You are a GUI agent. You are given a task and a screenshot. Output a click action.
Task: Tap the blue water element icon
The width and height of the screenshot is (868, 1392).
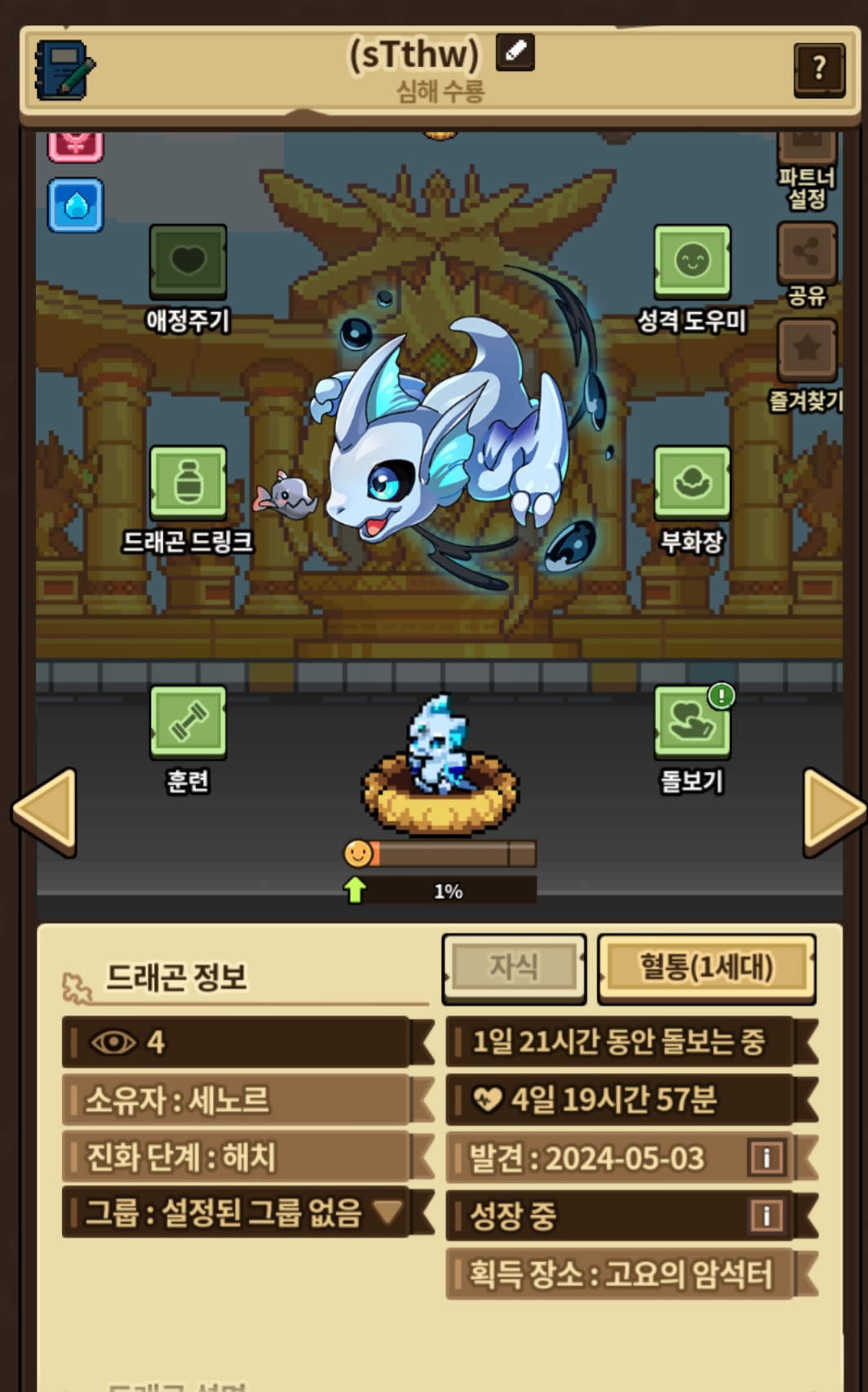[x=76, y=206]
